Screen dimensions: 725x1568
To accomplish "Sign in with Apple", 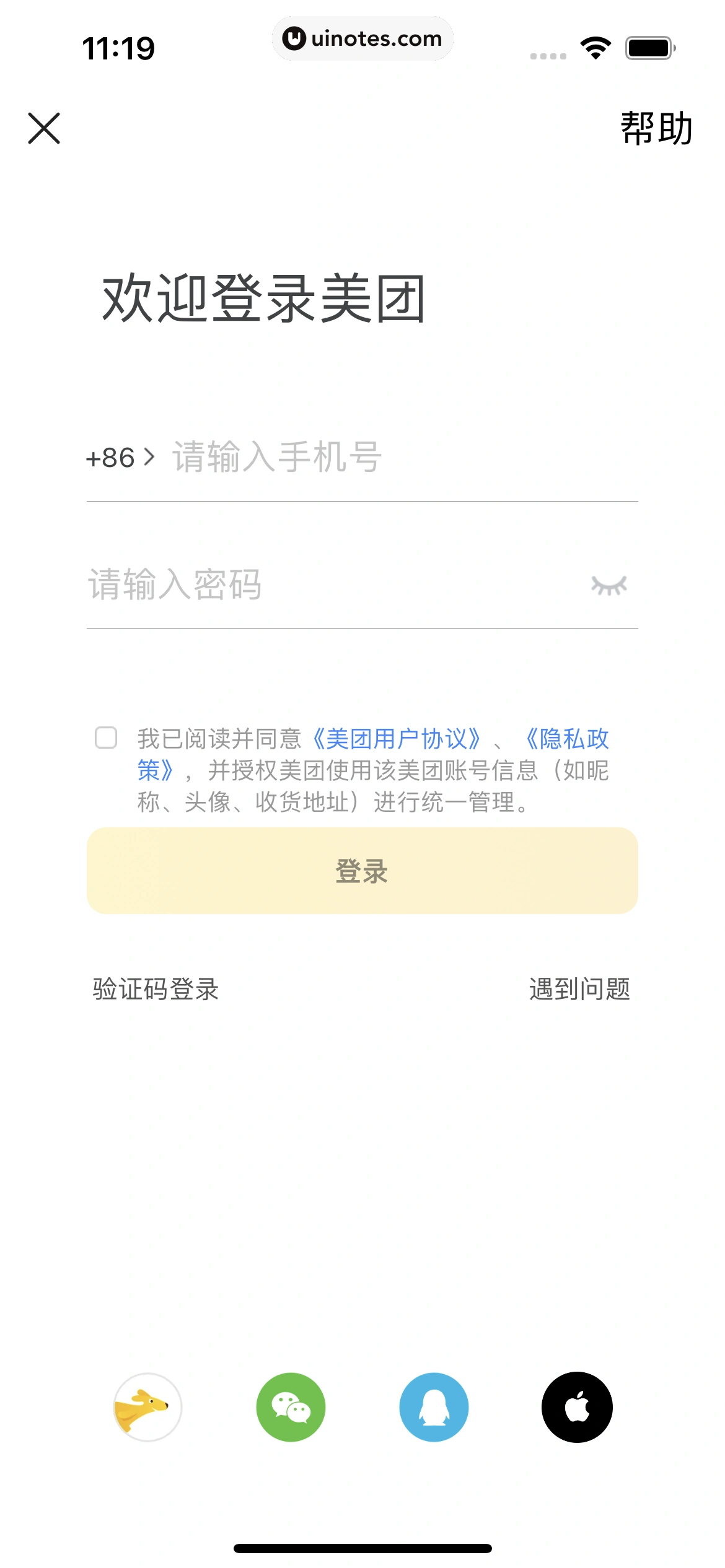I will point(577,1407).
